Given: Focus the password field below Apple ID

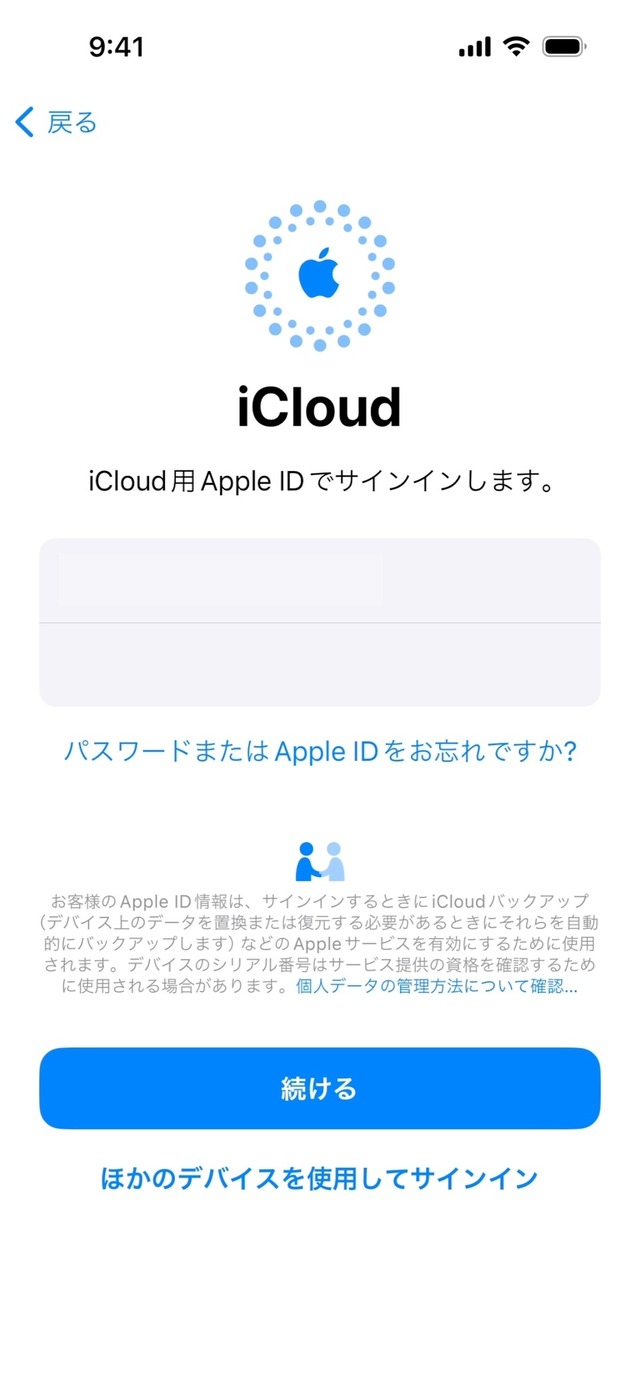Looking at the screenshot, I should (x=320, y=665).
